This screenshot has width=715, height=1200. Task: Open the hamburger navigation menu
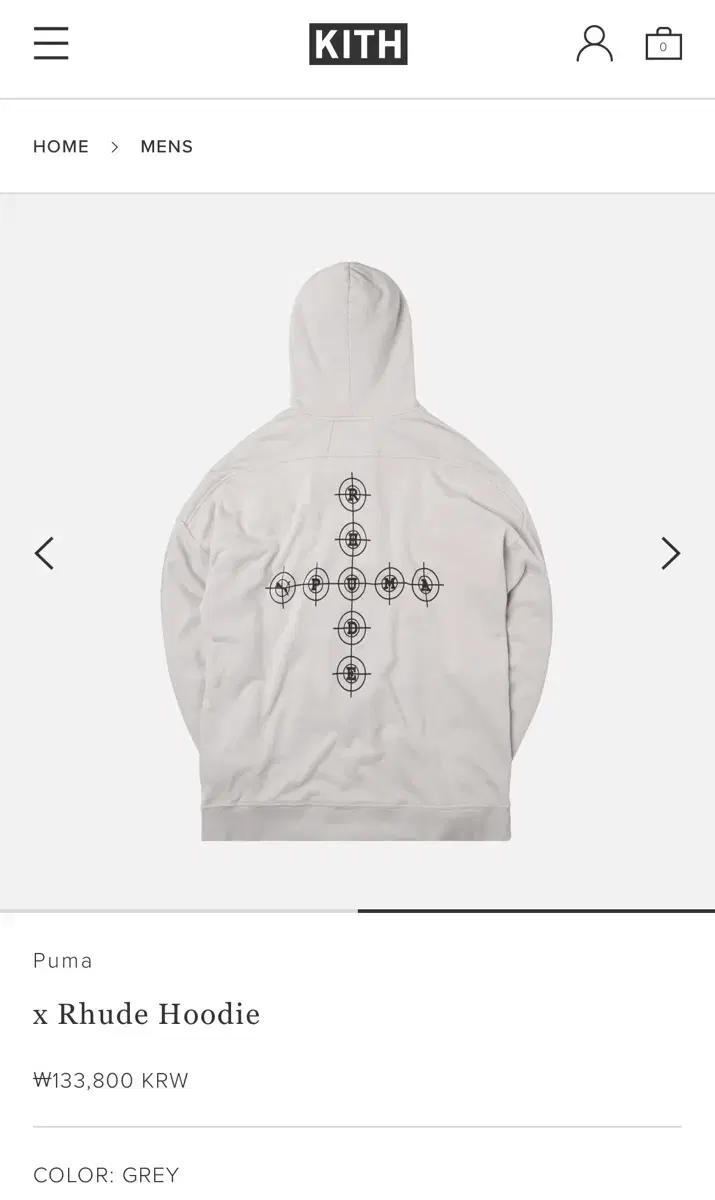click(51, 44)
